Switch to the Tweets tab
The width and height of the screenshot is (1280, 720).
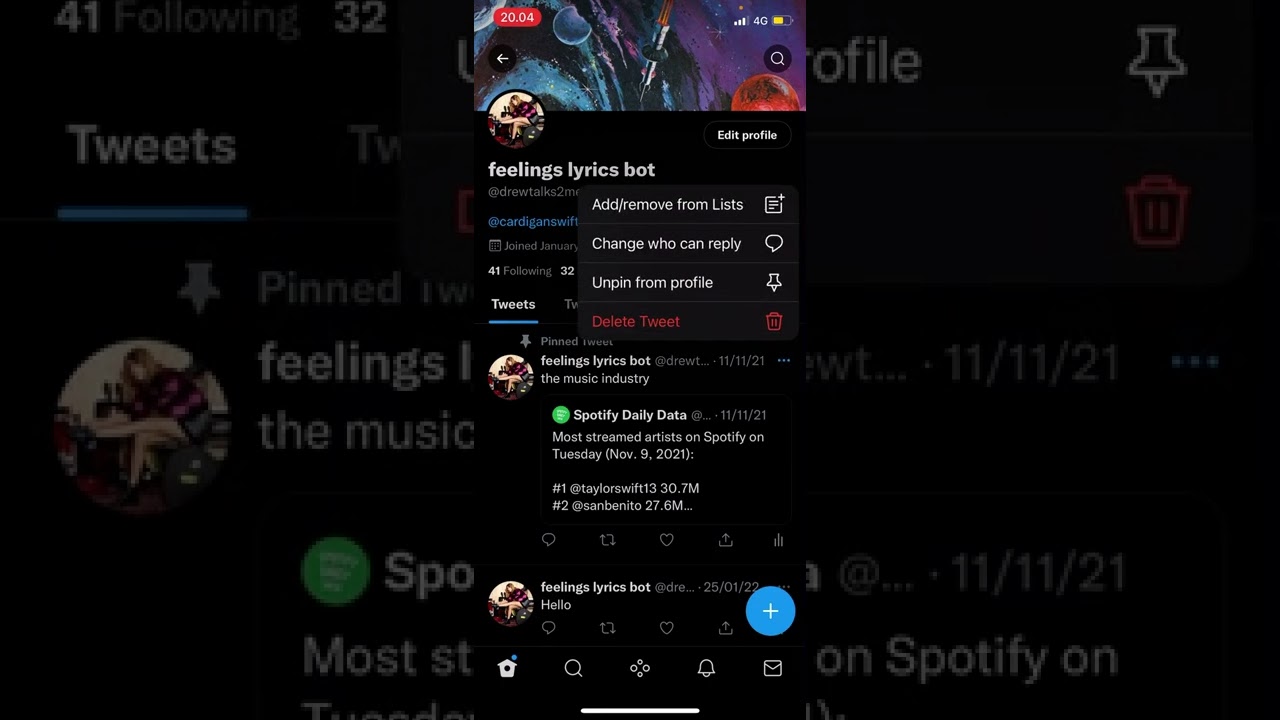[x=513, y=304]
